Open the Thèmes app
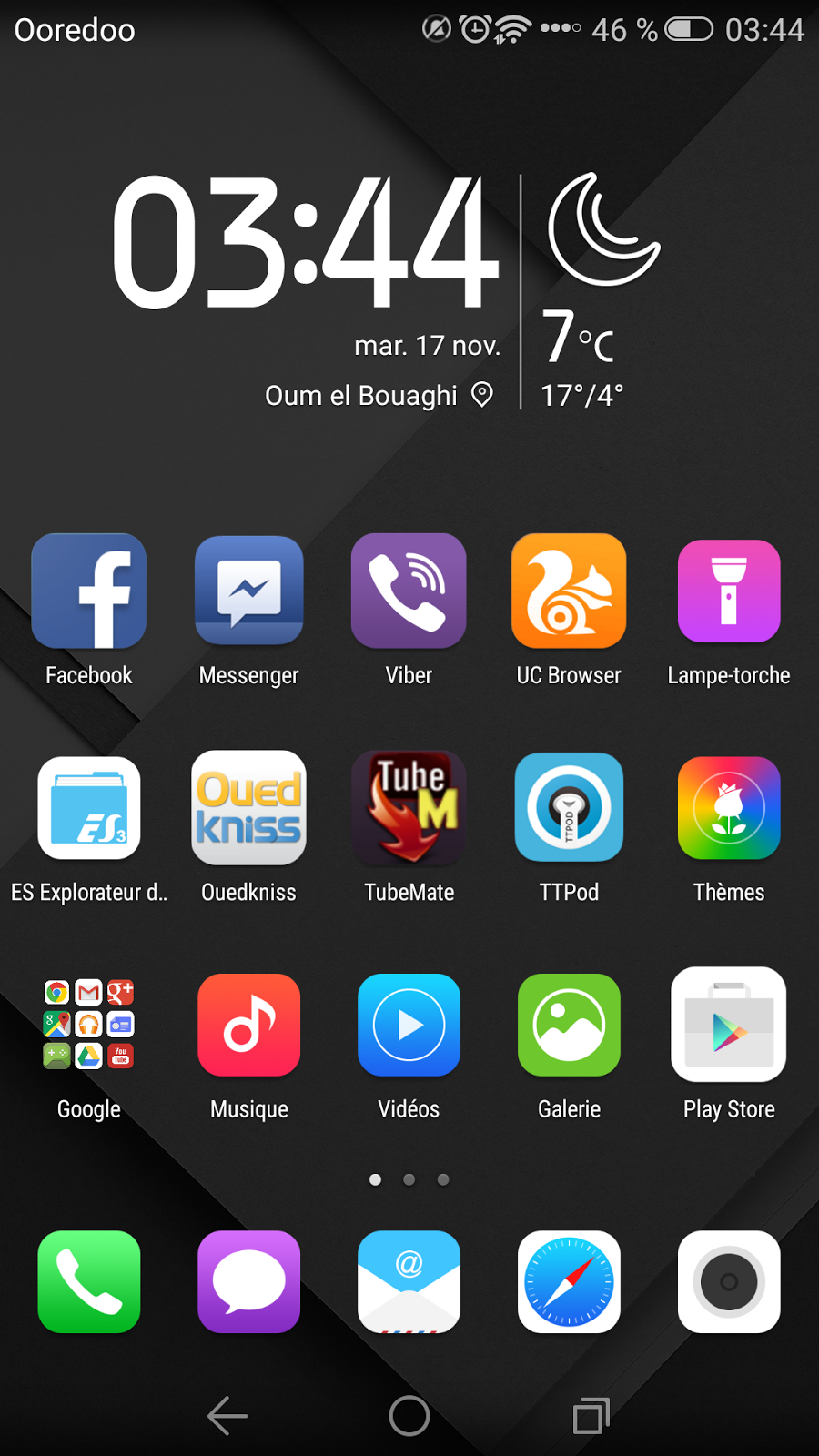 pos(729,808)
